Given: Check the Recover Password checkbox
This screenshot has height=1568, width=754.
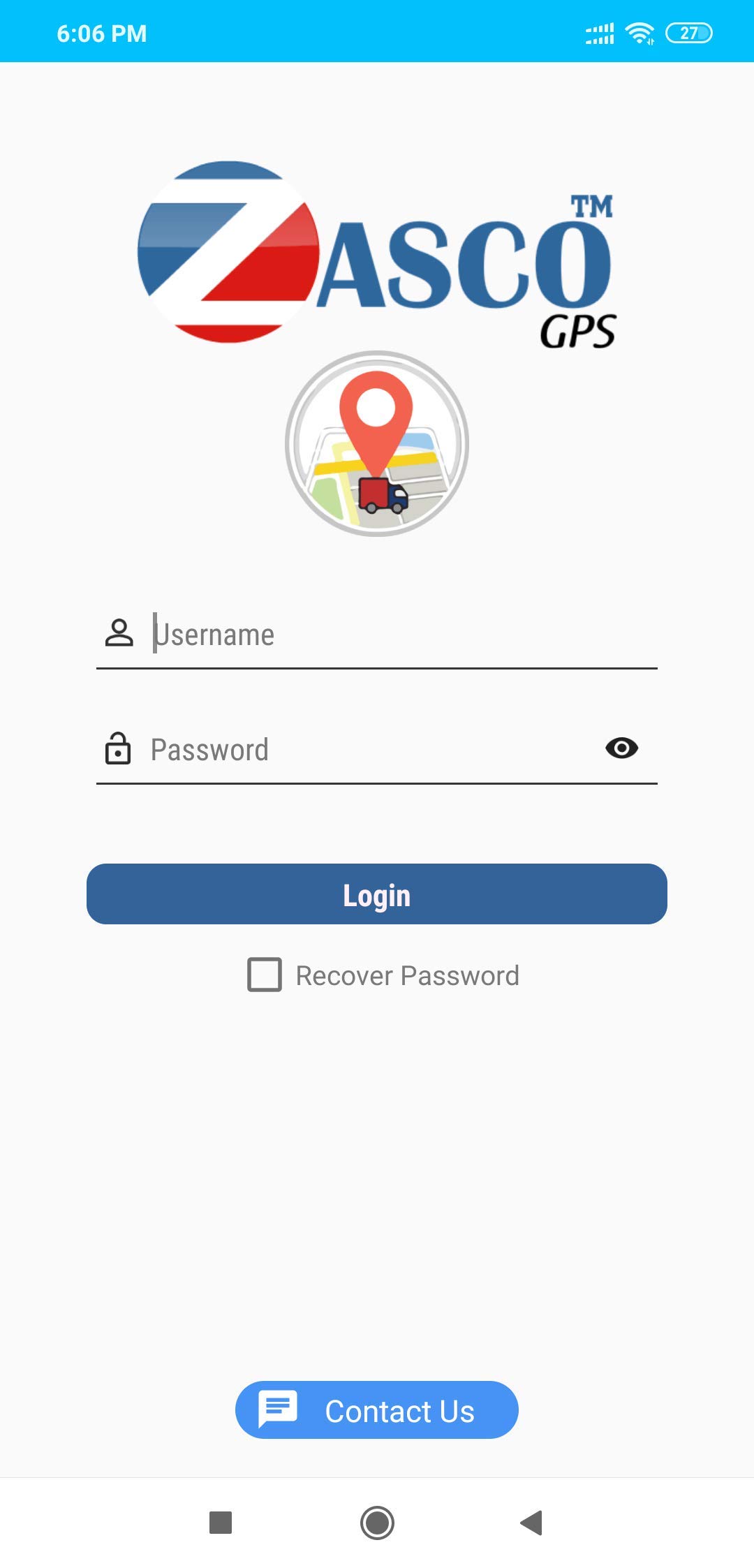Looking at the screenshot, I should (265, 975).
